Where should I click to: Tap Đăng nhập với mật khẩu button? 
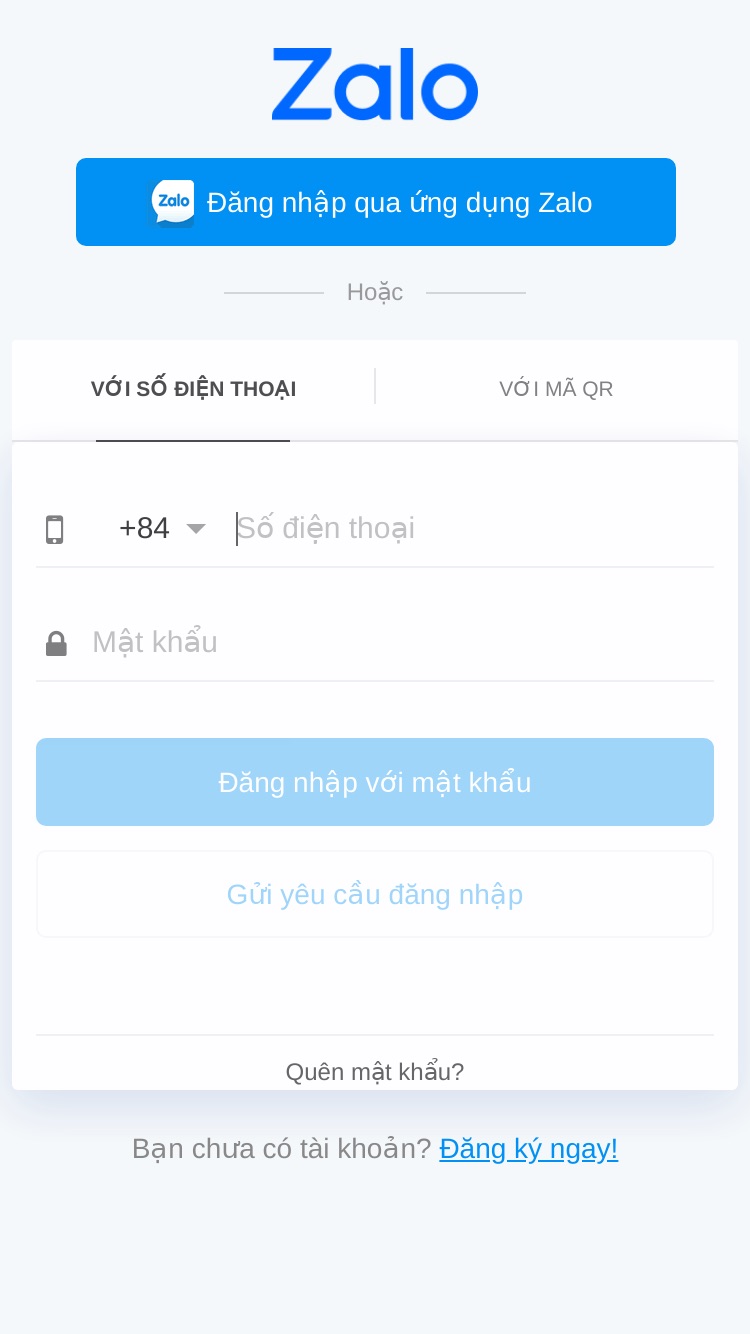pyautogui.click(x=375, y=782)
